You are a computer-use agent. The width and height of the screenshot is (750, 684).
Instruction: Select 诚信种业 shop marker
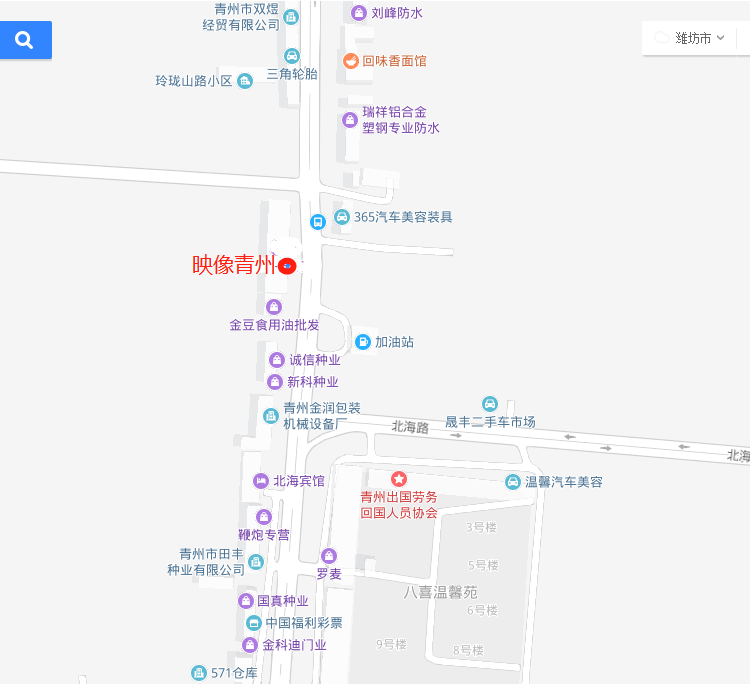pyautogui.click(x=276, y=360)
